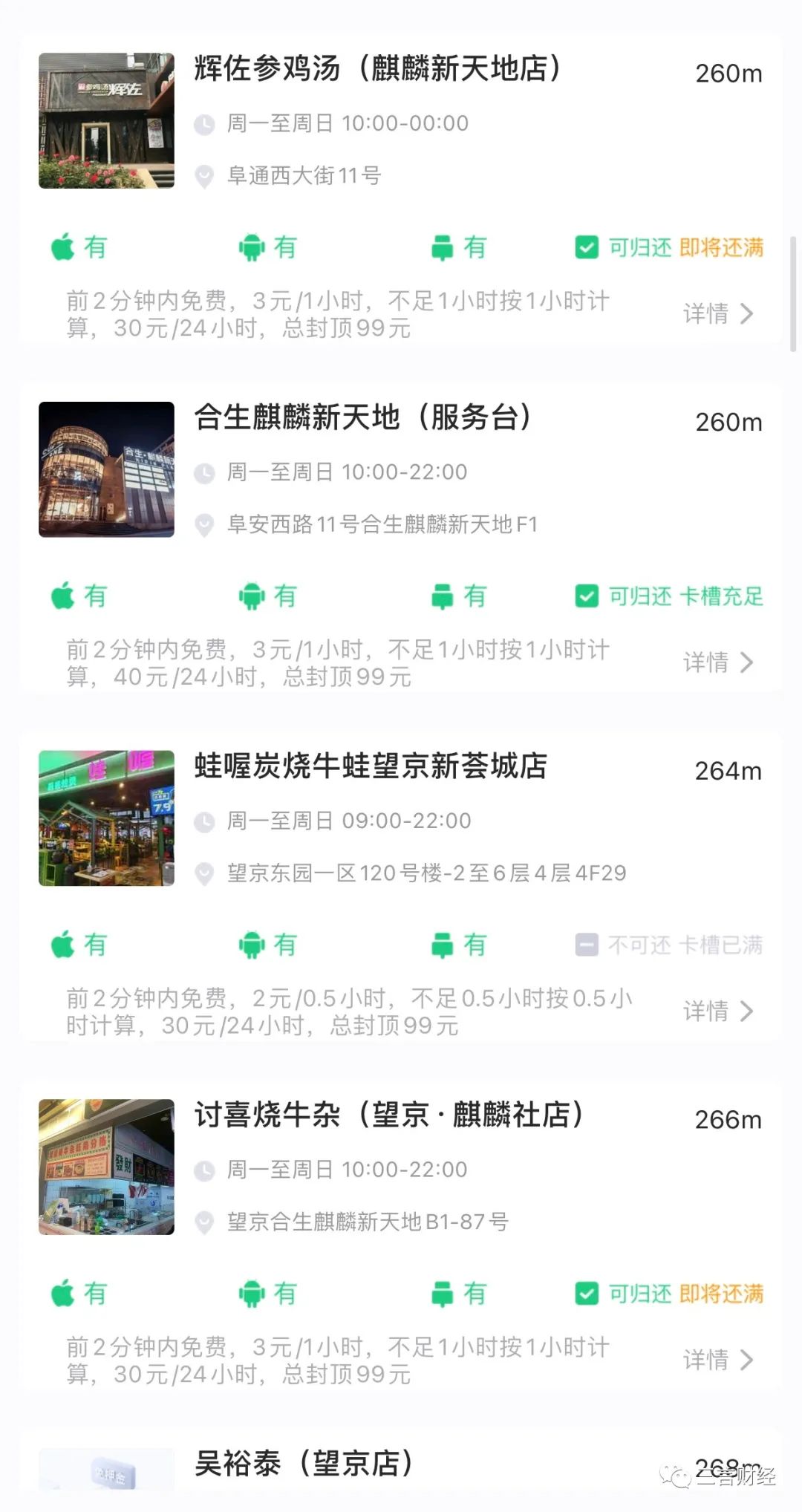Open 合生麒麟新天地（服务台）listing
The height and width of the screenshot is (1512, 802).
point(362,418)
